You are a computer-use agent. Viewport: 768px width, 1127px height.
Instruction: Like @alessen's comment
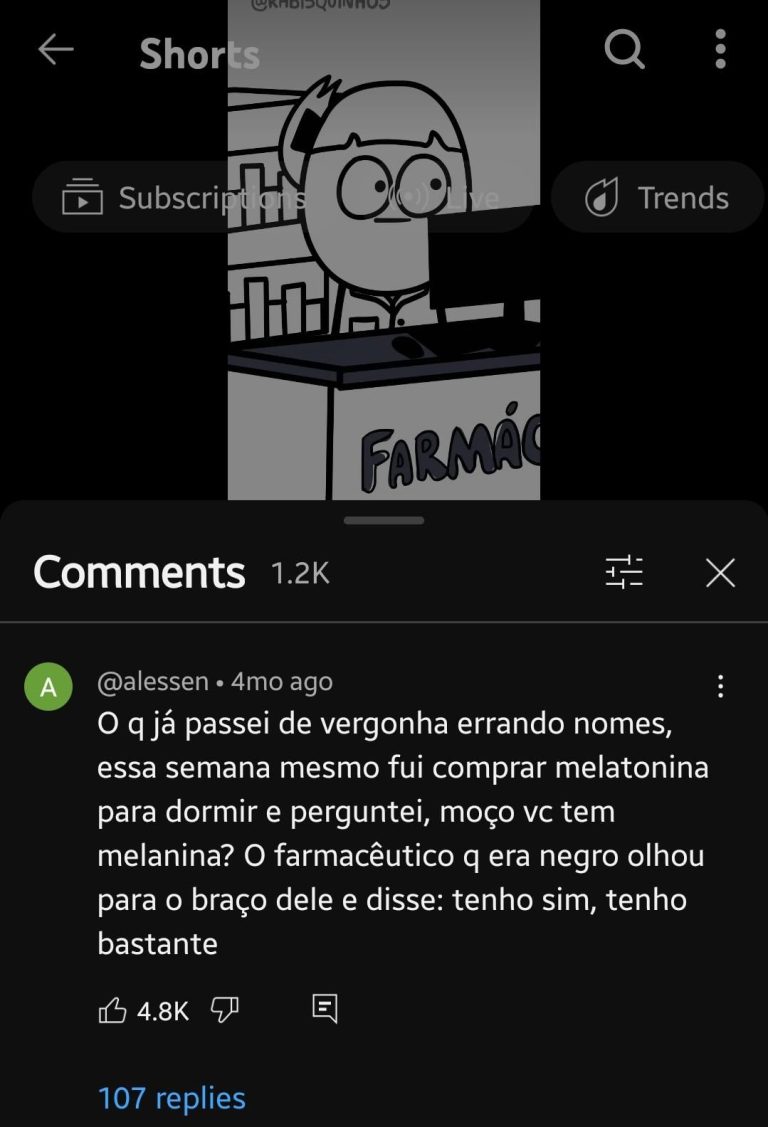click(x=113, y=1011)
